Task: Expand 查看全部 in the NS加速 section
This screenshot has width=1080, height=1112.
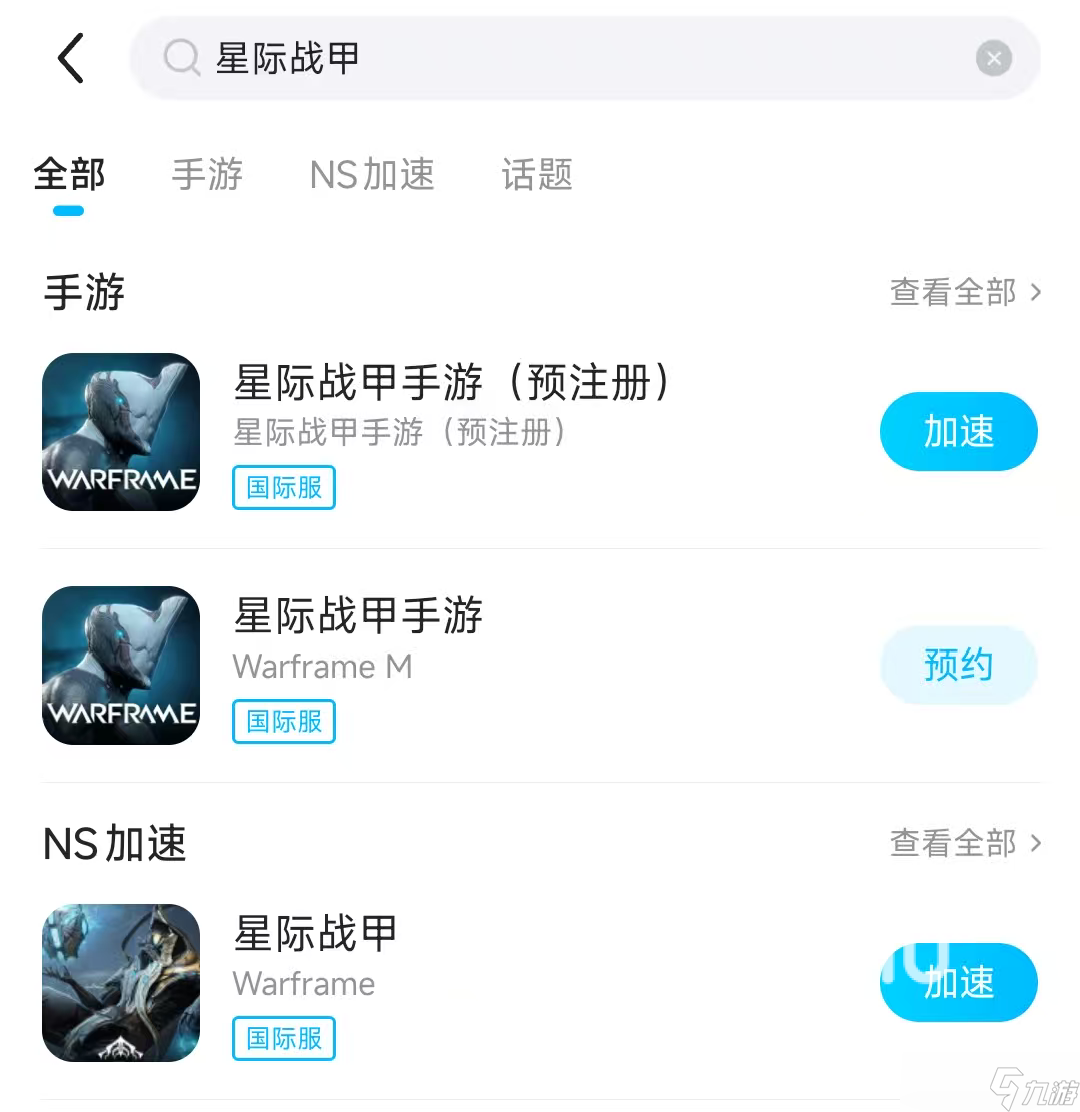Action: 950,844
